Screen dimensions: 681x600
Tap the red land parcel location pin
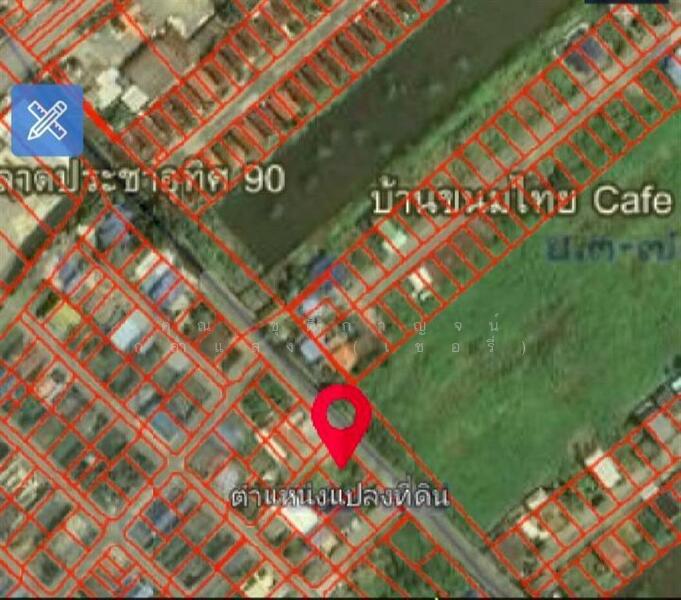pos(342,419)
